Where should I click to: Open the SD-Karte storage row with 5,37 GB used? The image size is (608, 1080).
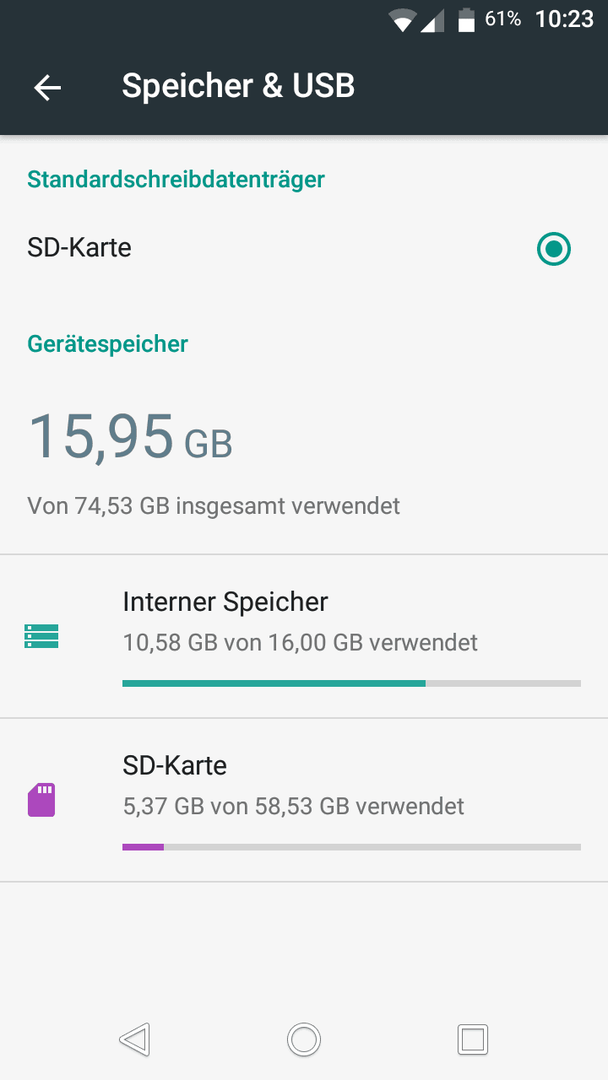pos(304,800)
